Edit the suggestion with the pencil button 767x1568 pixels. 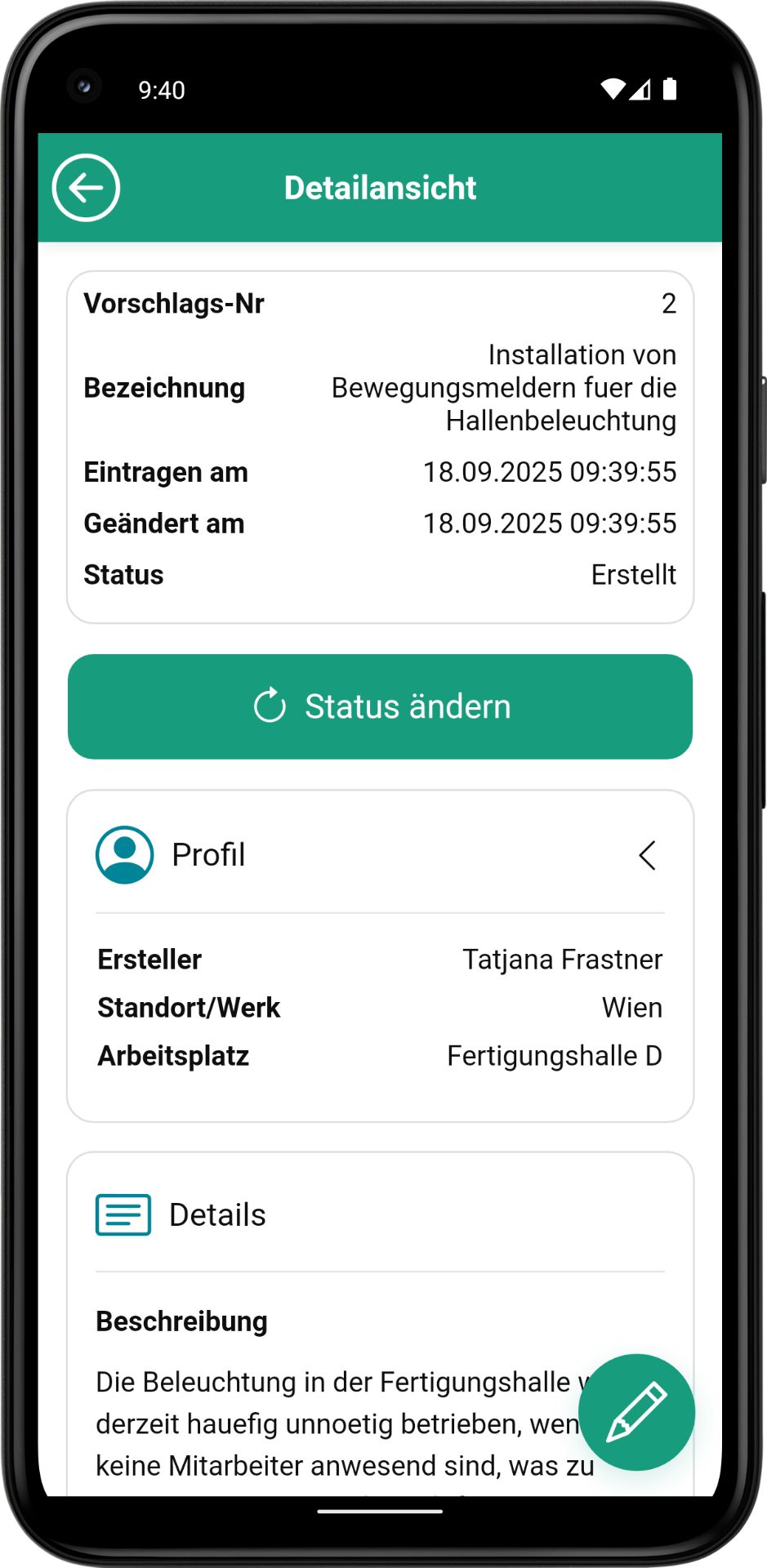636,1411
